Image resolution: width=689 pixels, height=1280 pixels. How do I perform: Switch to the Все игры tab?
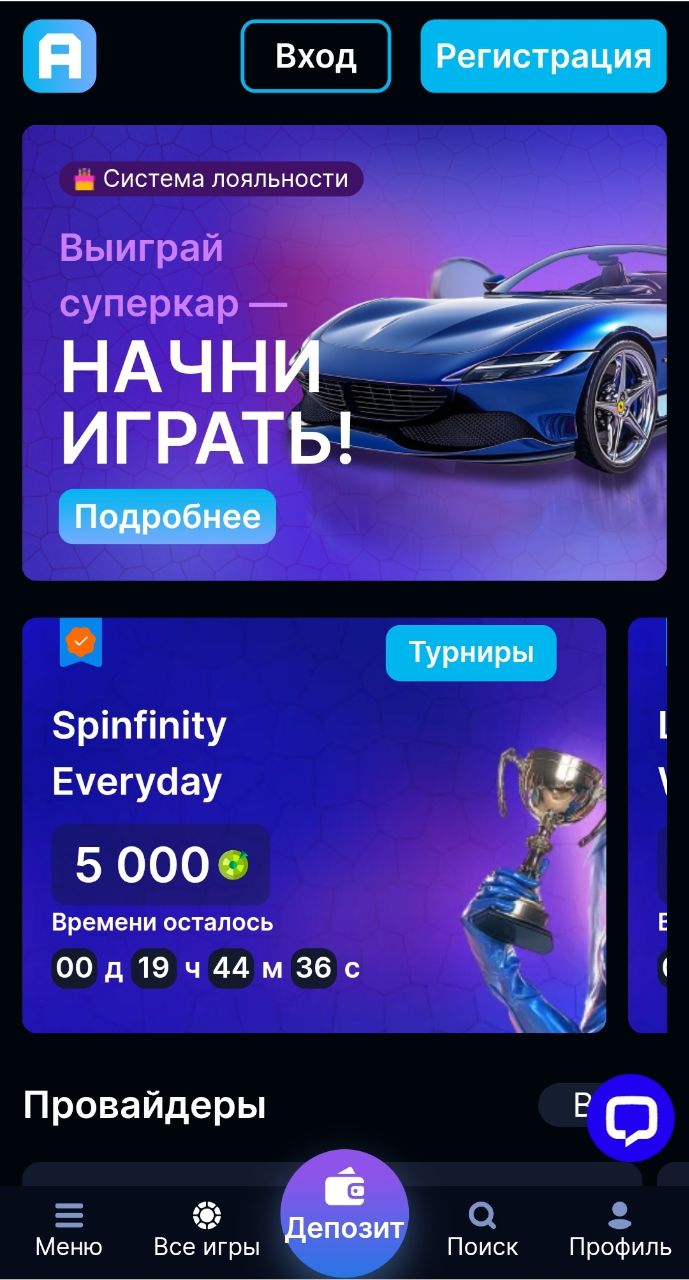point(207,1229)
